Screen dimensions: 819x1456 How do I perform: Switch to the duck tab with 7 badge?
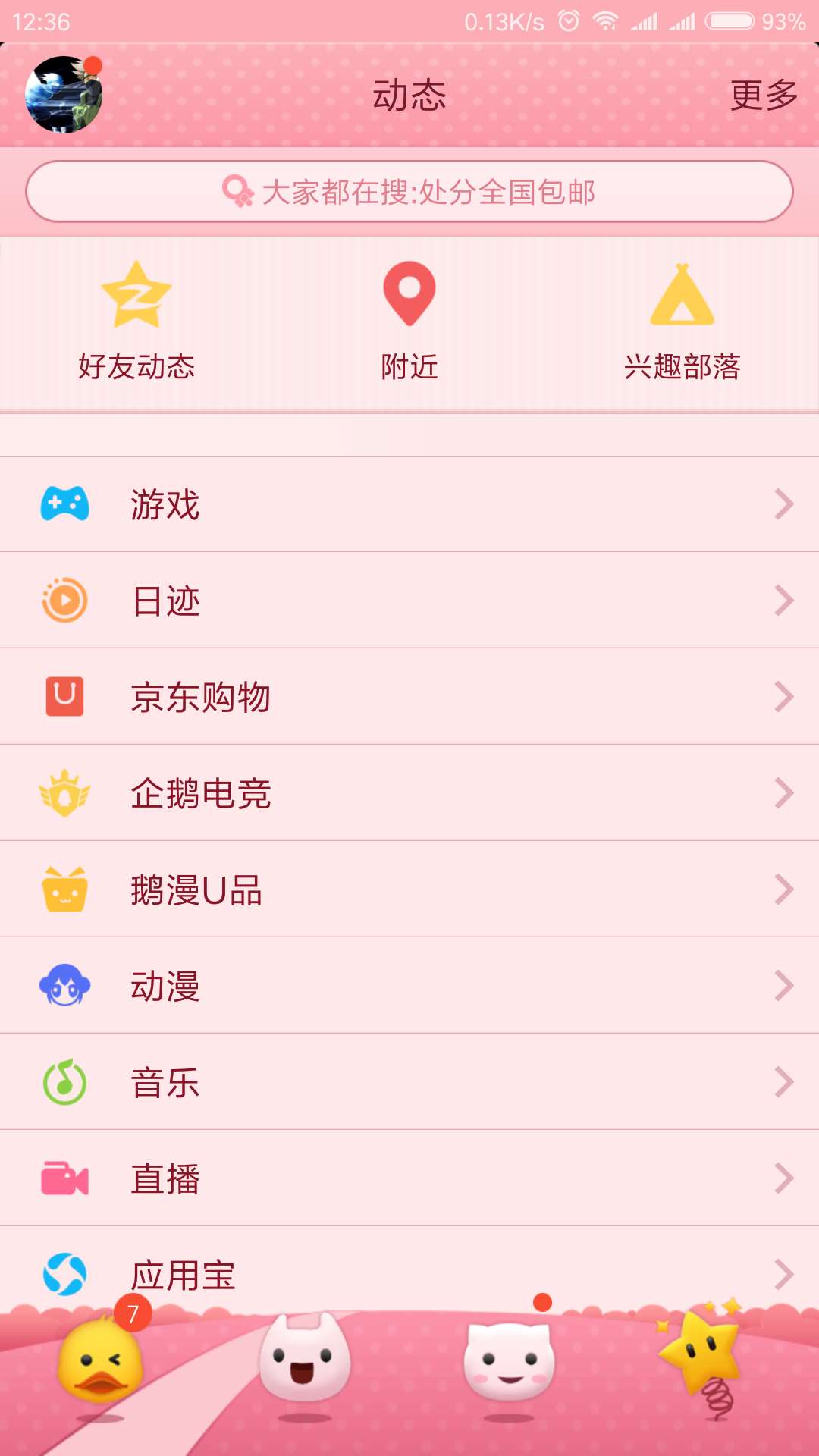101,1360
